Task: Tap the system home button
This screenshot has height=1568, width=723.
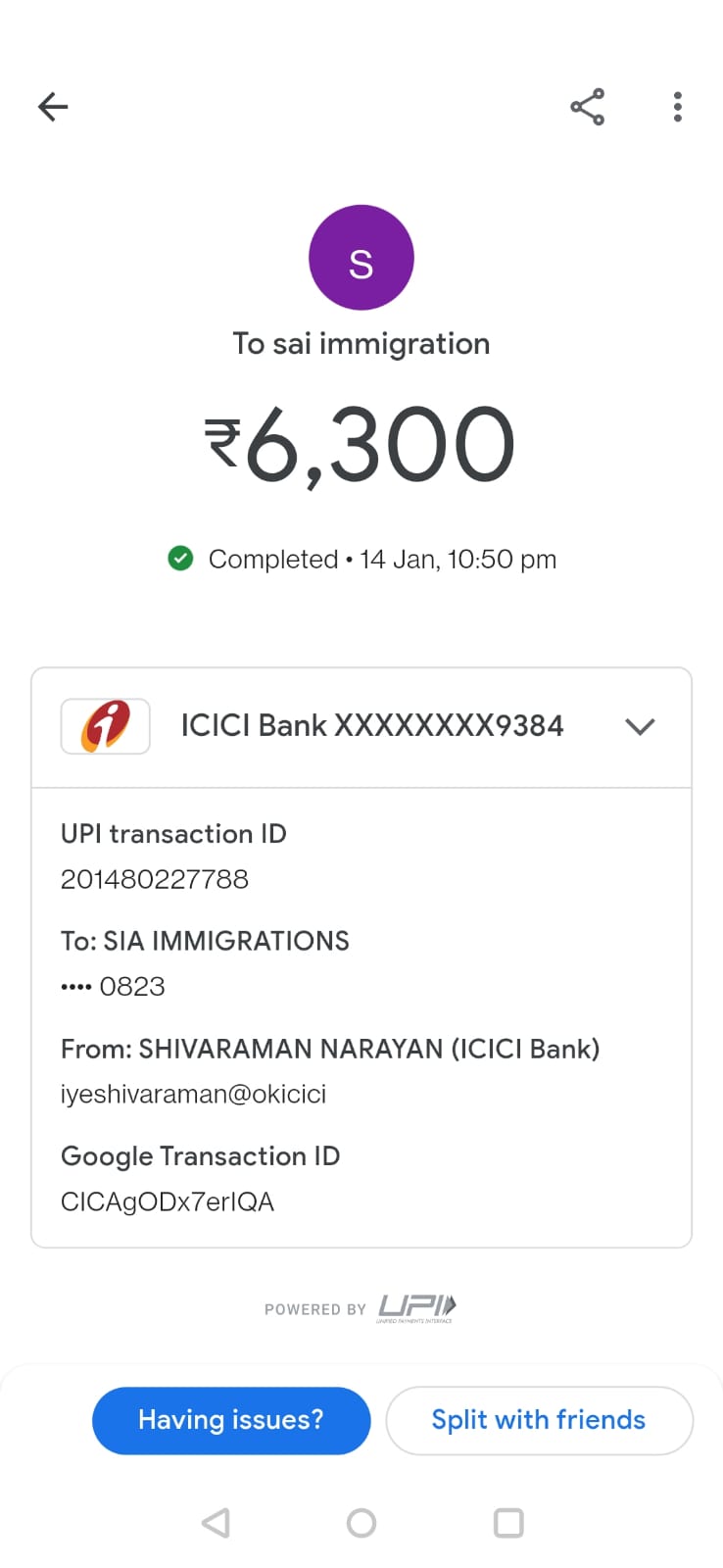Action: (361, 1523)
